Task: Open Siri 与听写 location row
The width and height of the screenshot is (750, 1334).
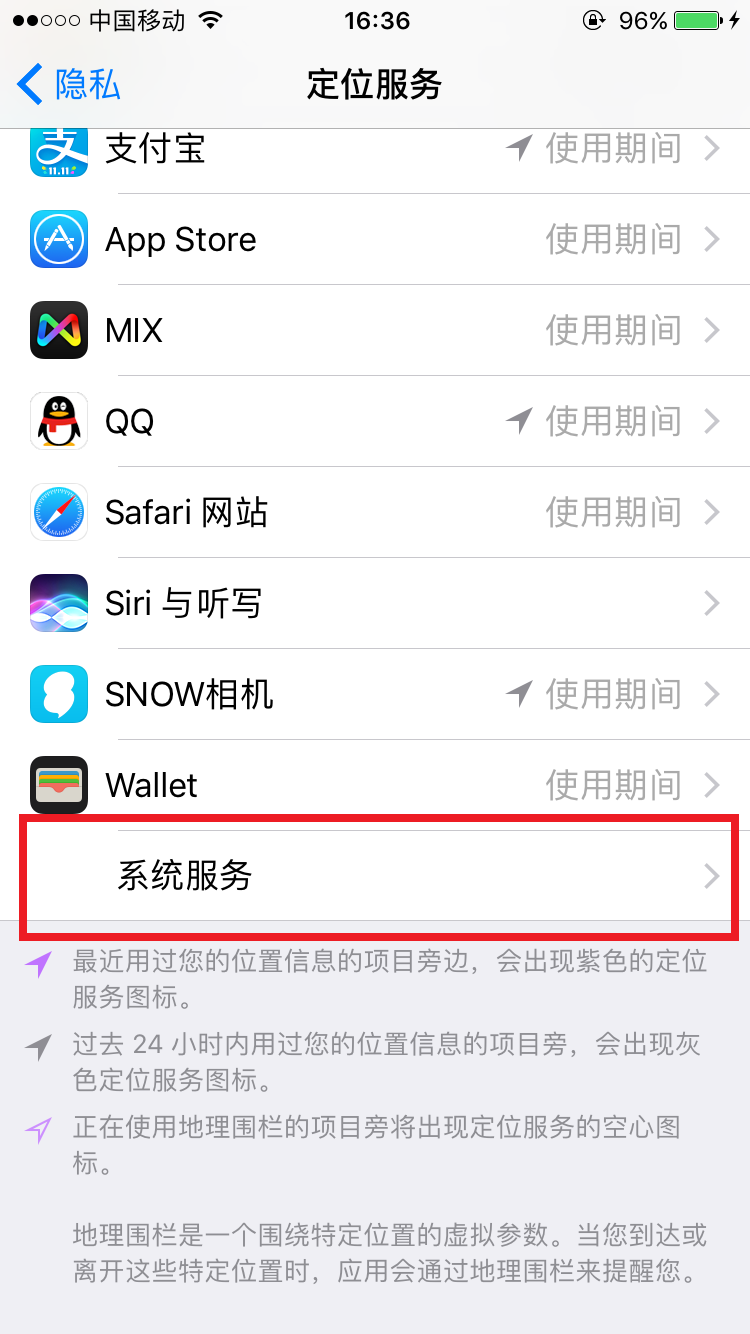Action: click(x=375, y=604)
